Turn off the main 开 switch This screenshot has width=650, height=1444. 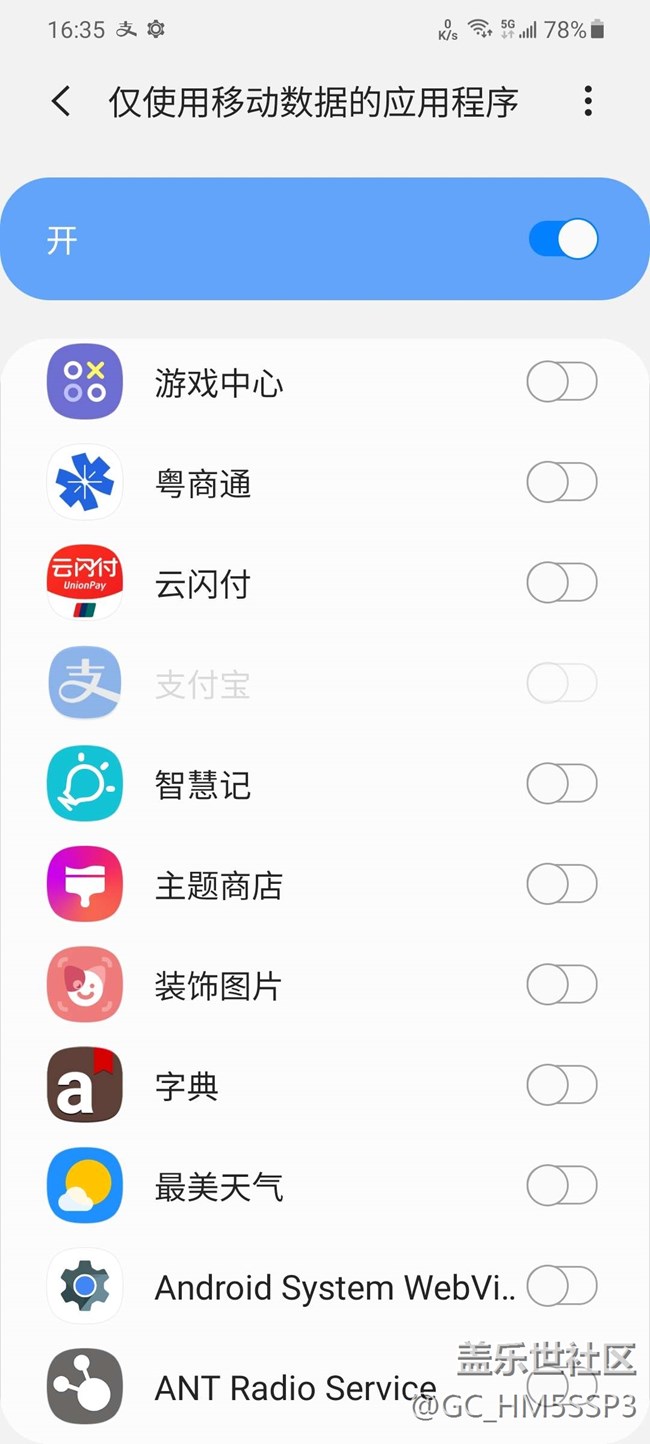coord(563,240)
